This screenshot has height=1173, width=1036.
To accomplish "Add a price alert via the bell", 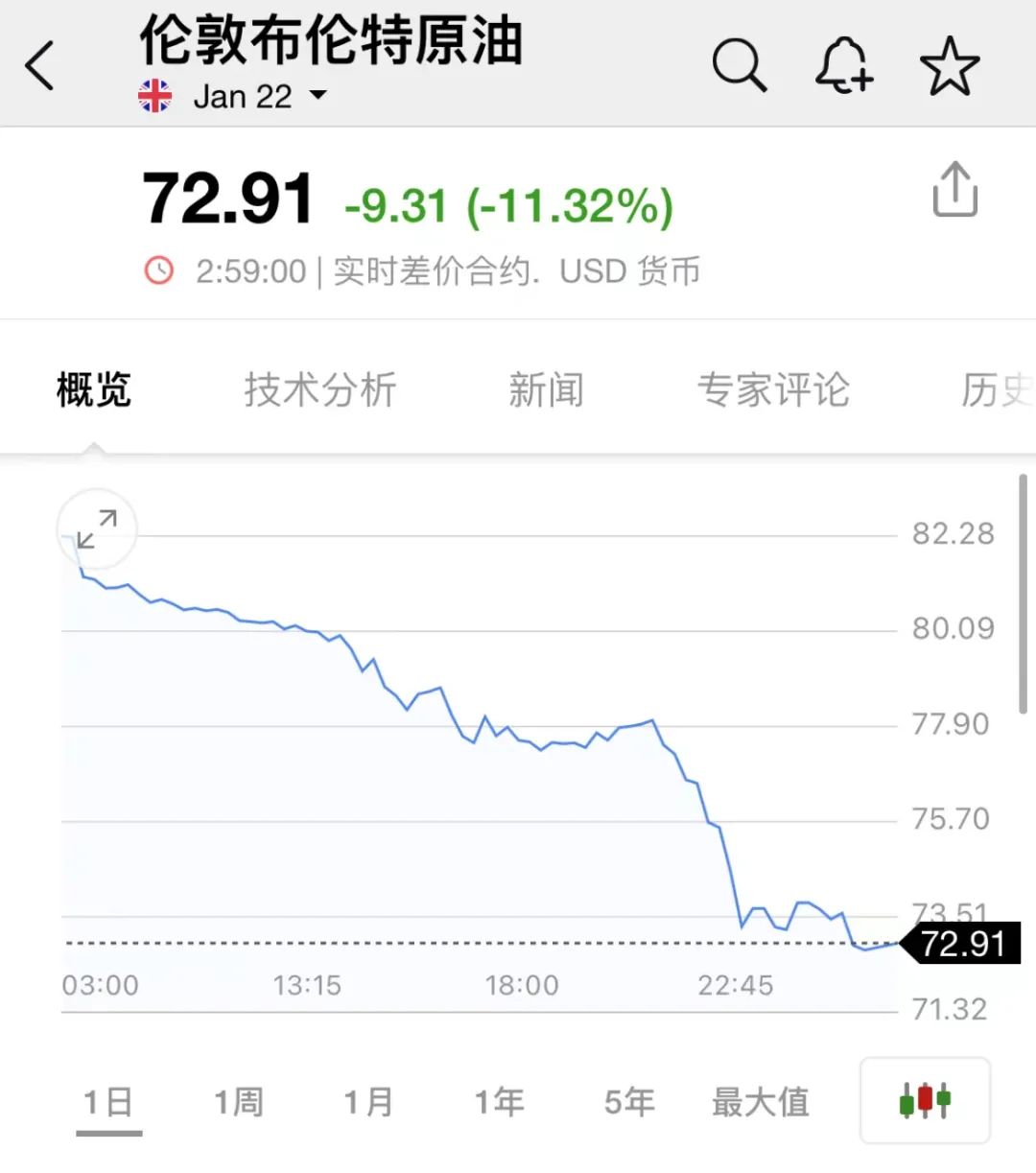I will coord(843,65).
